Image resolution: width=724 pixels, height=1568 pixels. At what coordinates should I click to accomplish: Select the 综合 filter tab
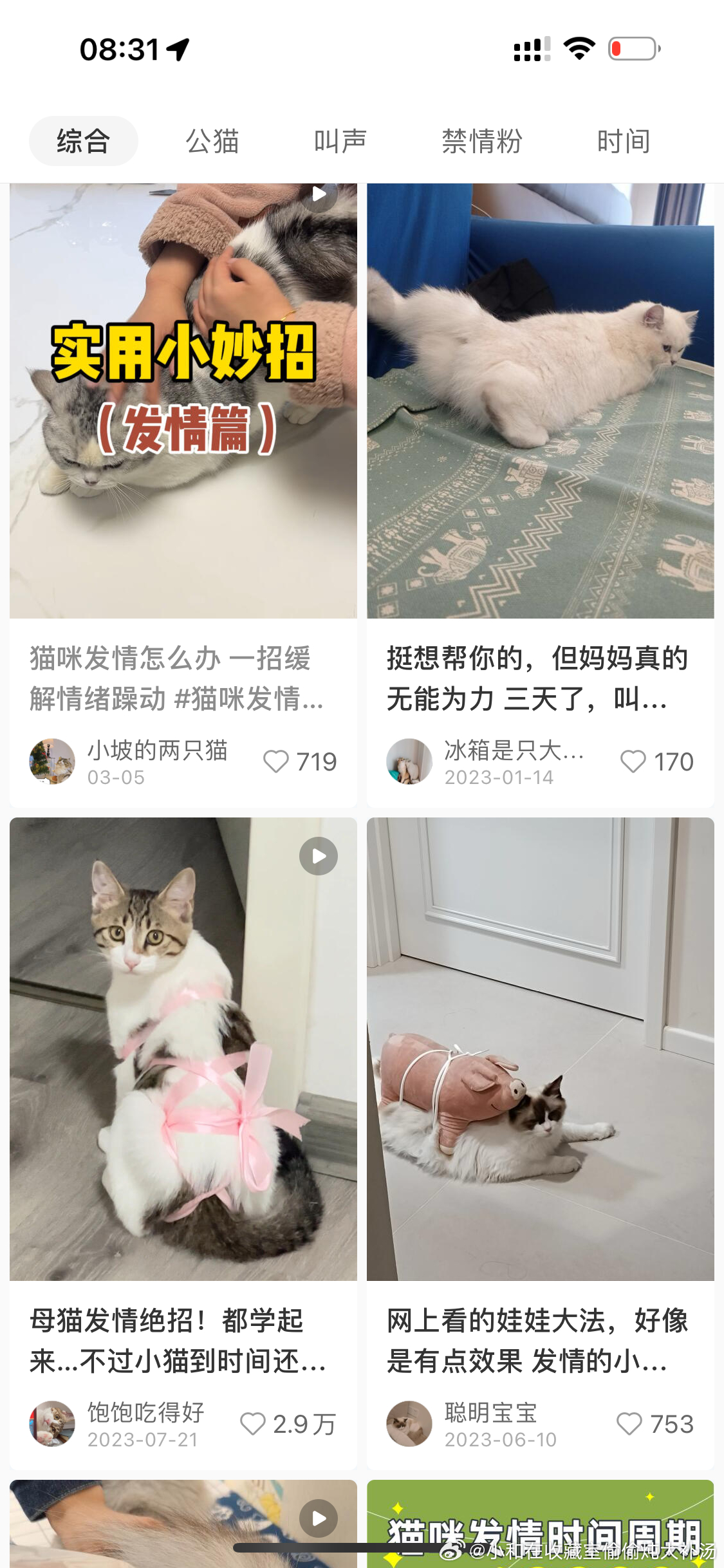coord(83,141)
